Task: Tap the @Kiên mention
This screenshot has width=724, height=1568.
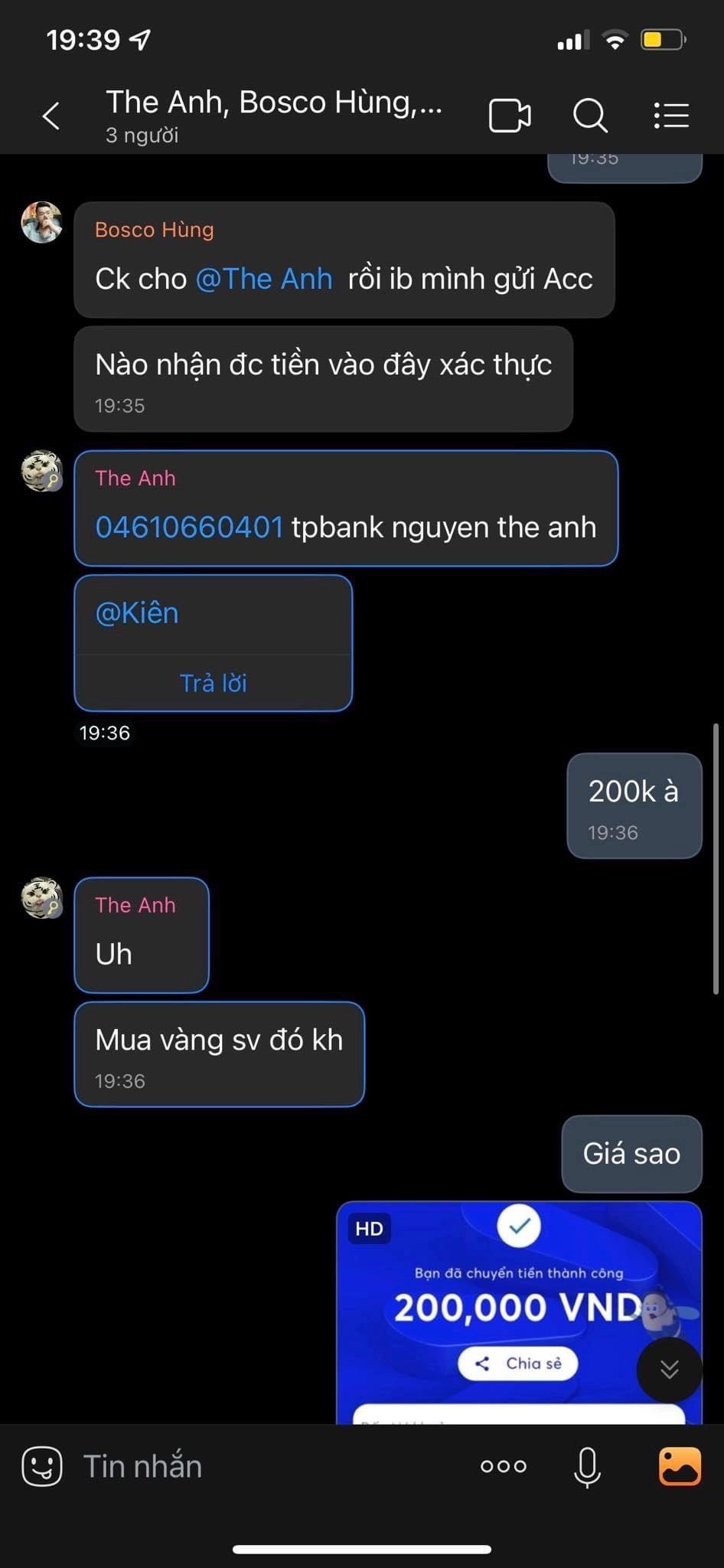Action: (137, 613)
